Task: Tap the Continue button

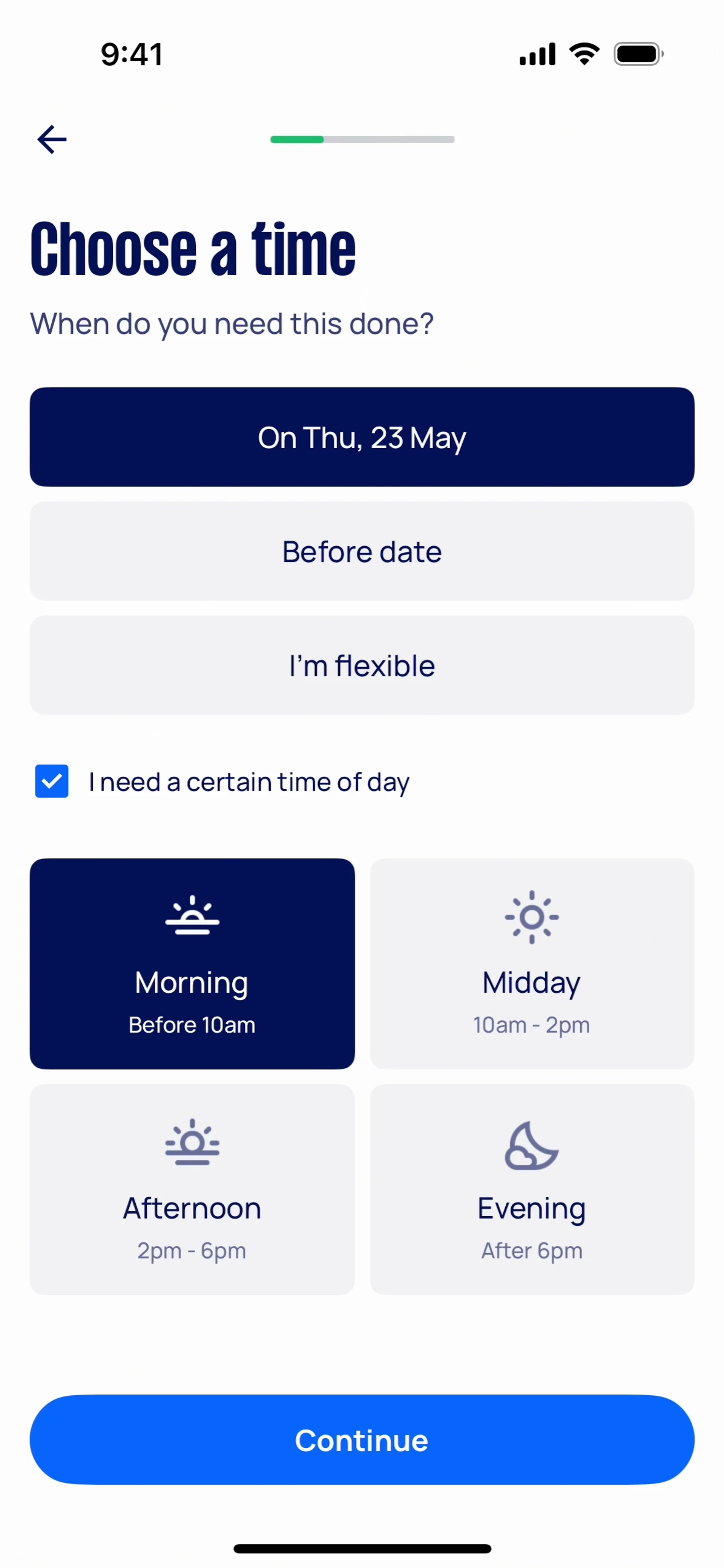Action: pos(362,1439)
